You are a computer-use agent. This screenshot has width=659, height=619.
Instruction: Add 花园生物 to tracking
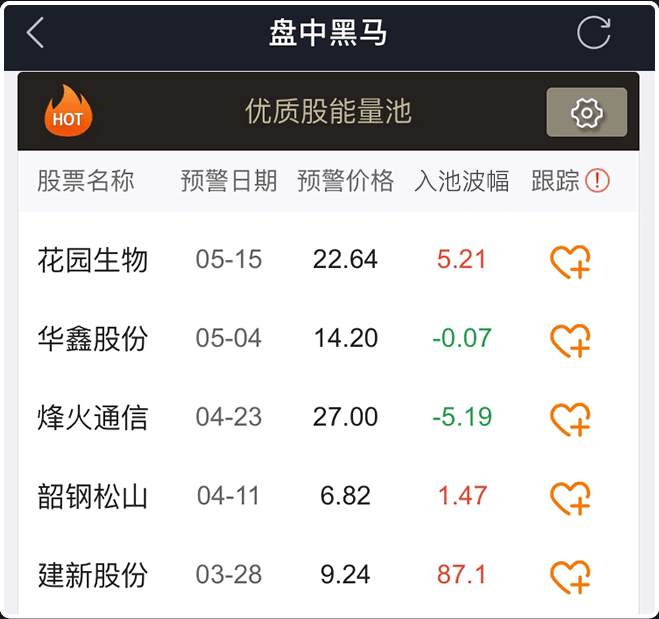570,262
